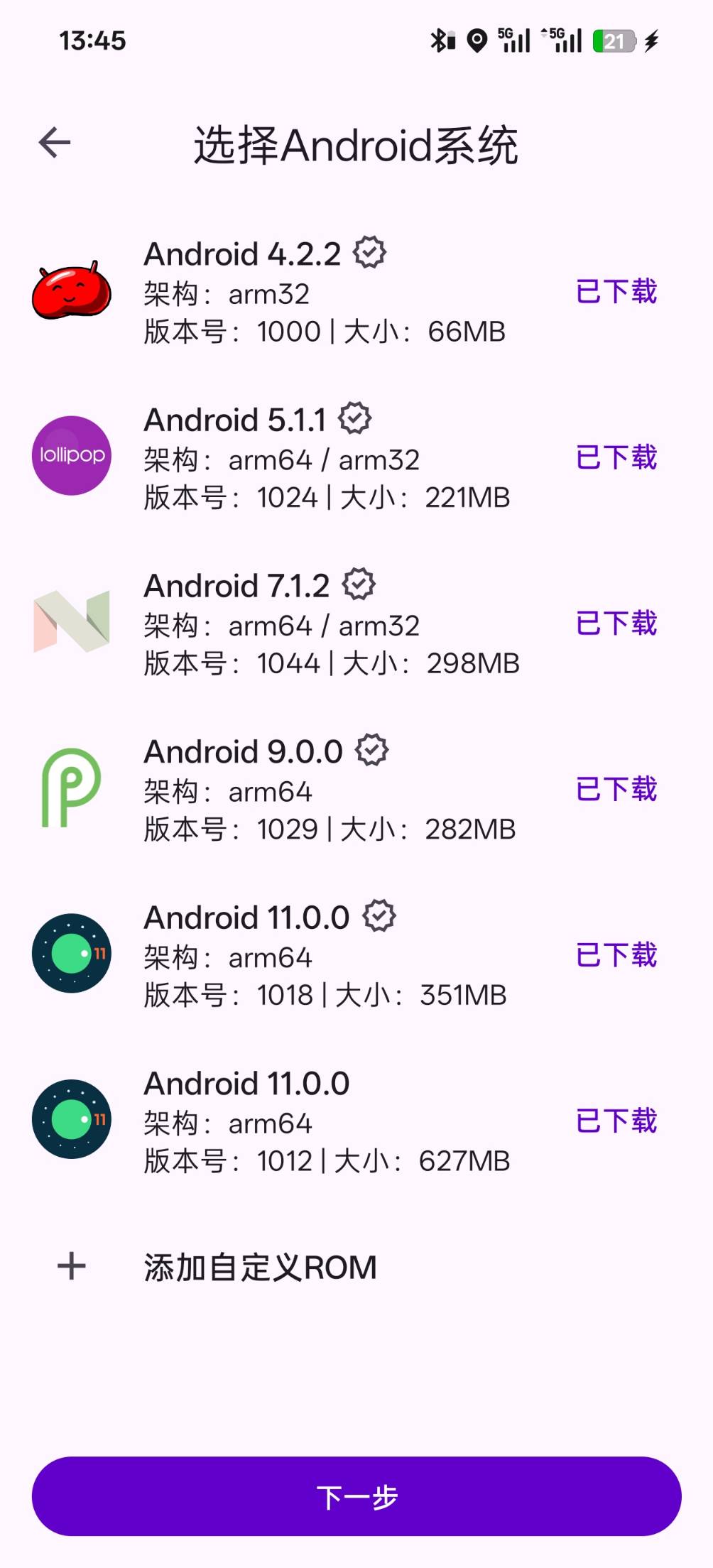Tap 已下载 beside Android 9.0.0
This screenshot has height=1568, width=713.
616,789
